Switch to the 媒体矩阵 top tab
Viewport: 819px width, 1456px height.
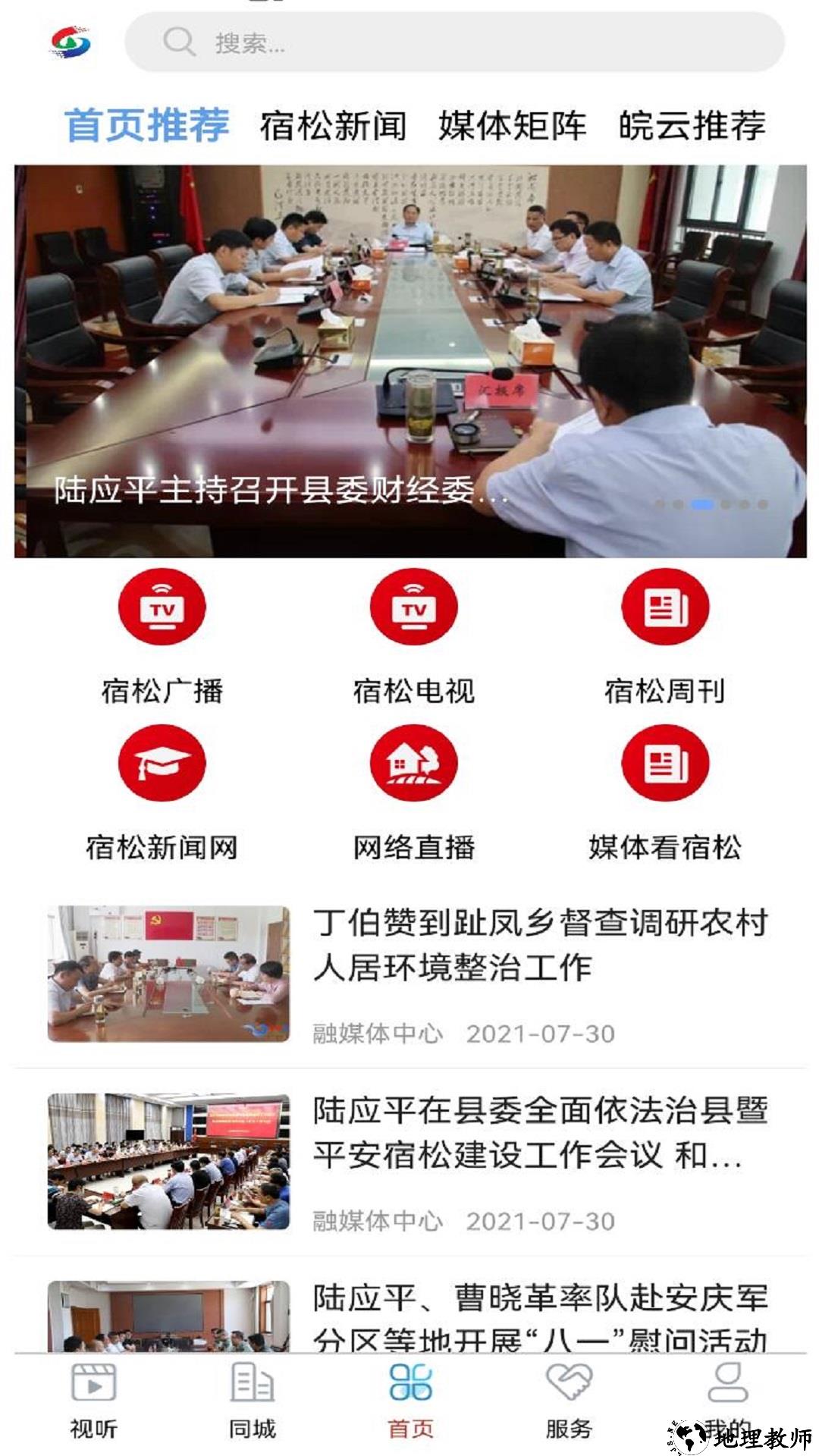click(512, 125)
